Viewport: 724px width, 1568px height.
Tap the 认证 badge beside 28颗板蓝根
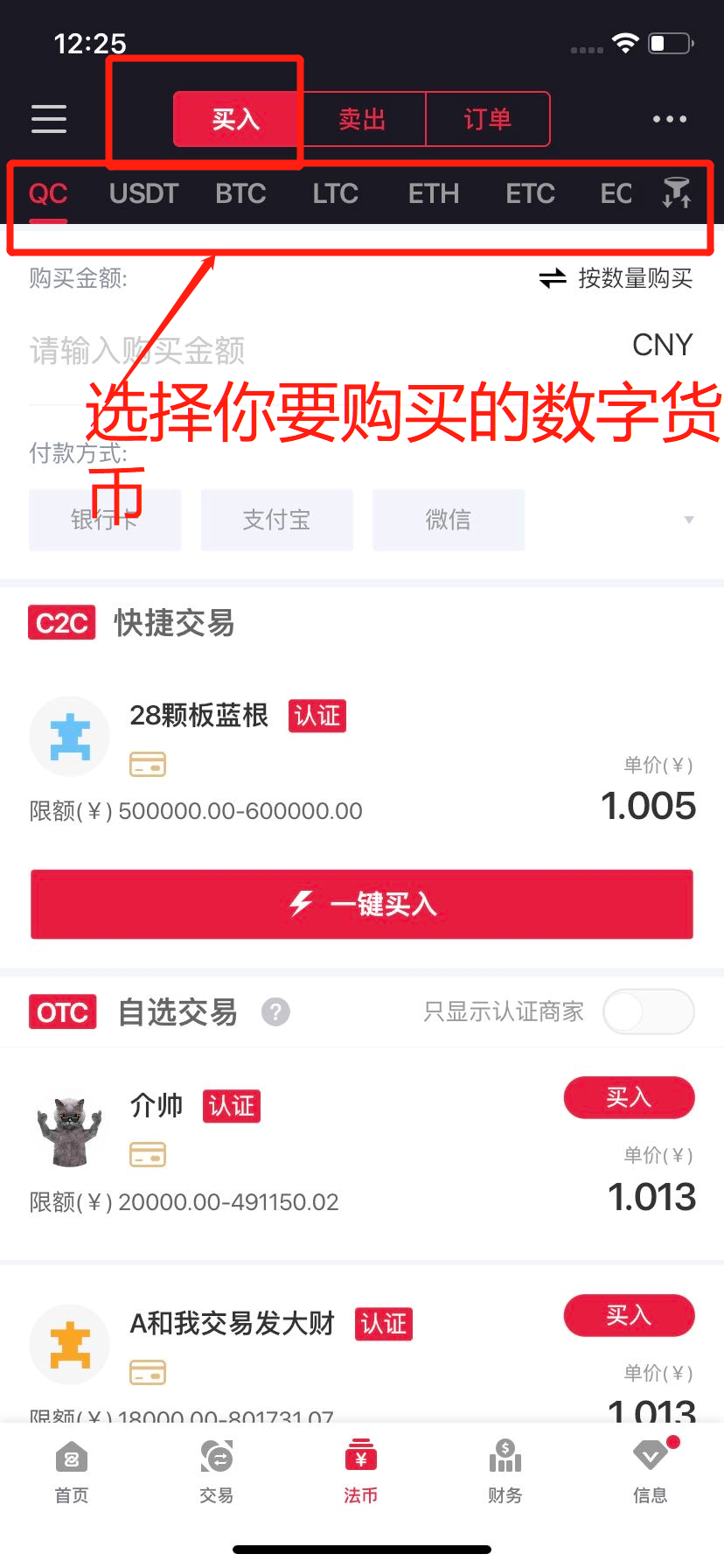(x=317, y=716)
